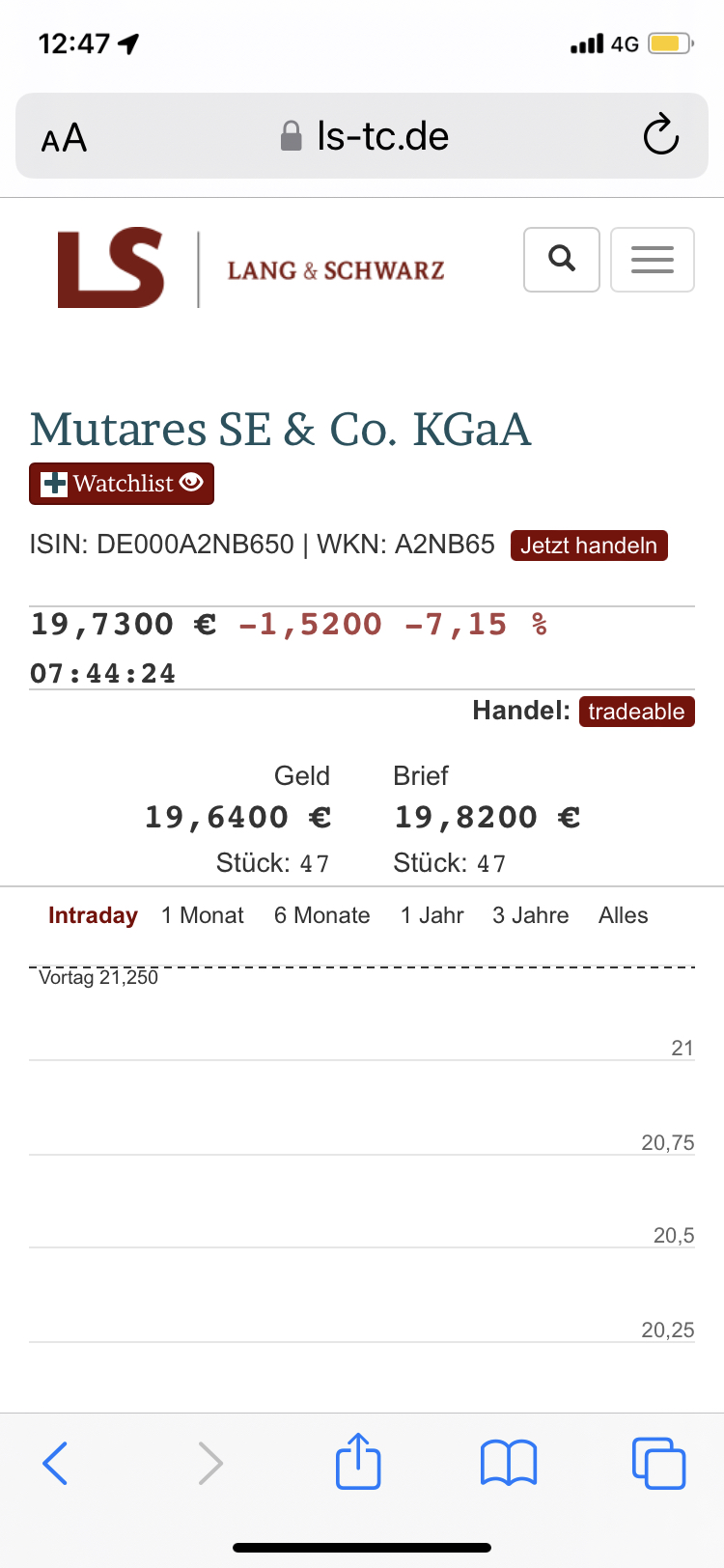The width and height of the screenshot is (724, 1568).
Task: Show open tabs using the tabs icon
Action: pyautogui.click(x=658, y=1461)
